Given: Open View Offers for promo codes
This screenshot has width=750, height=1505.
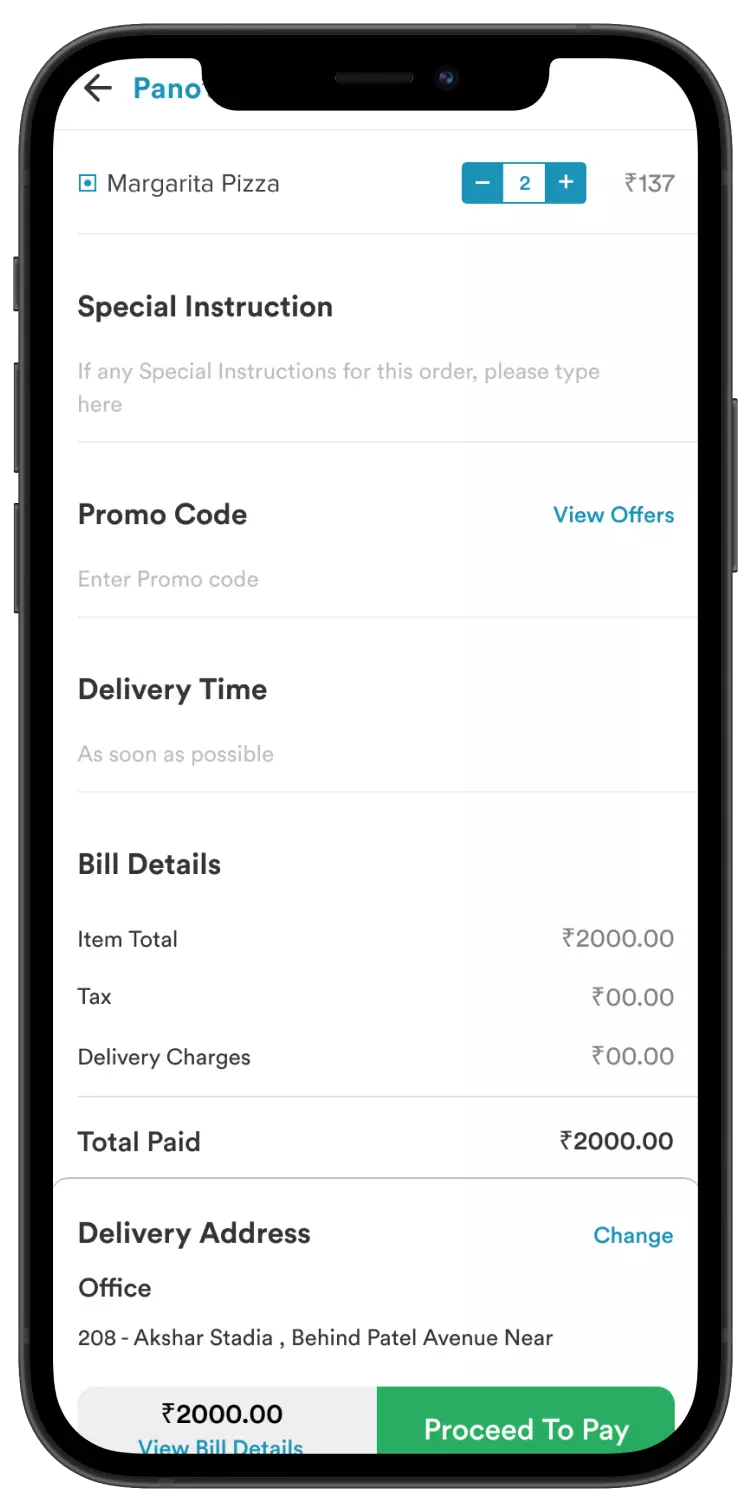Looking at the screenshot, I should pos(613,515).
